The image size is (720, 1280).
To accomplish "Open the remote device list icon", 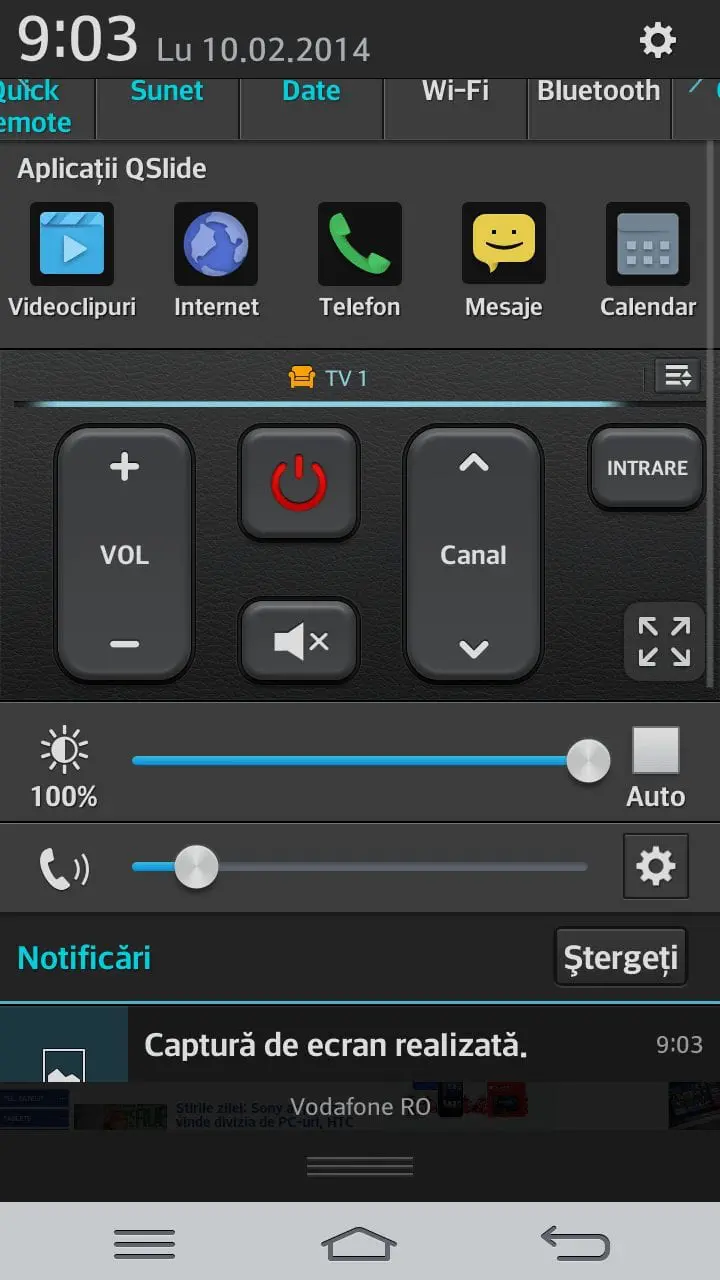I will (x=677, y=377).
